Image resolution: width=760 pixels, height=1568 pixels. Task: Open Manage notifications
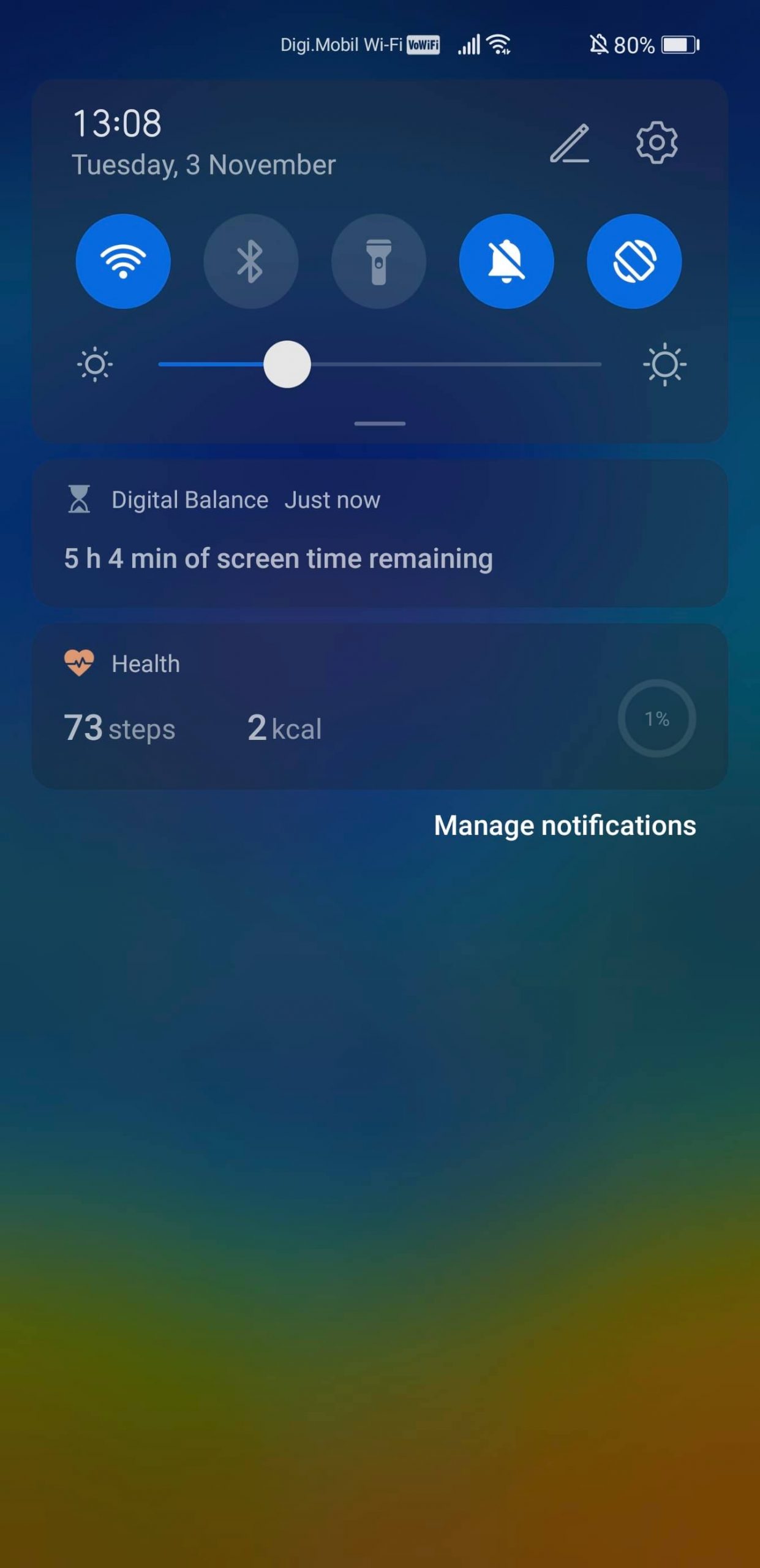(565, 826)
